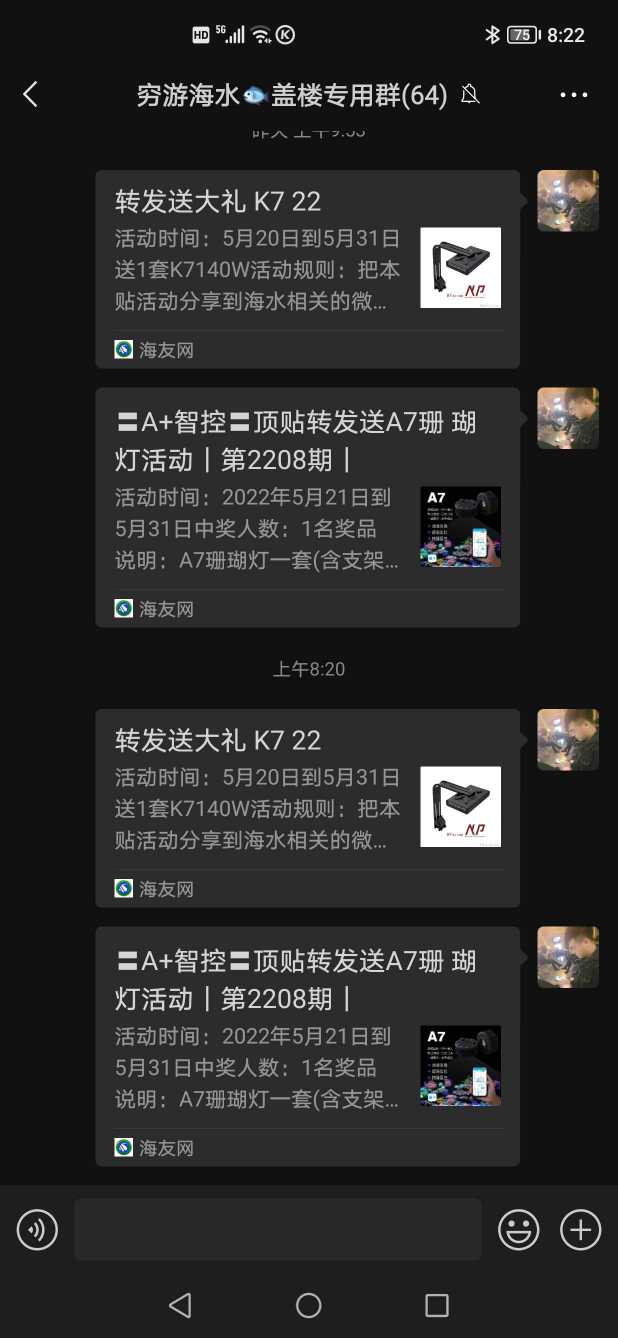
Task: Switch to voice message input
Action: coord(37,1229)
